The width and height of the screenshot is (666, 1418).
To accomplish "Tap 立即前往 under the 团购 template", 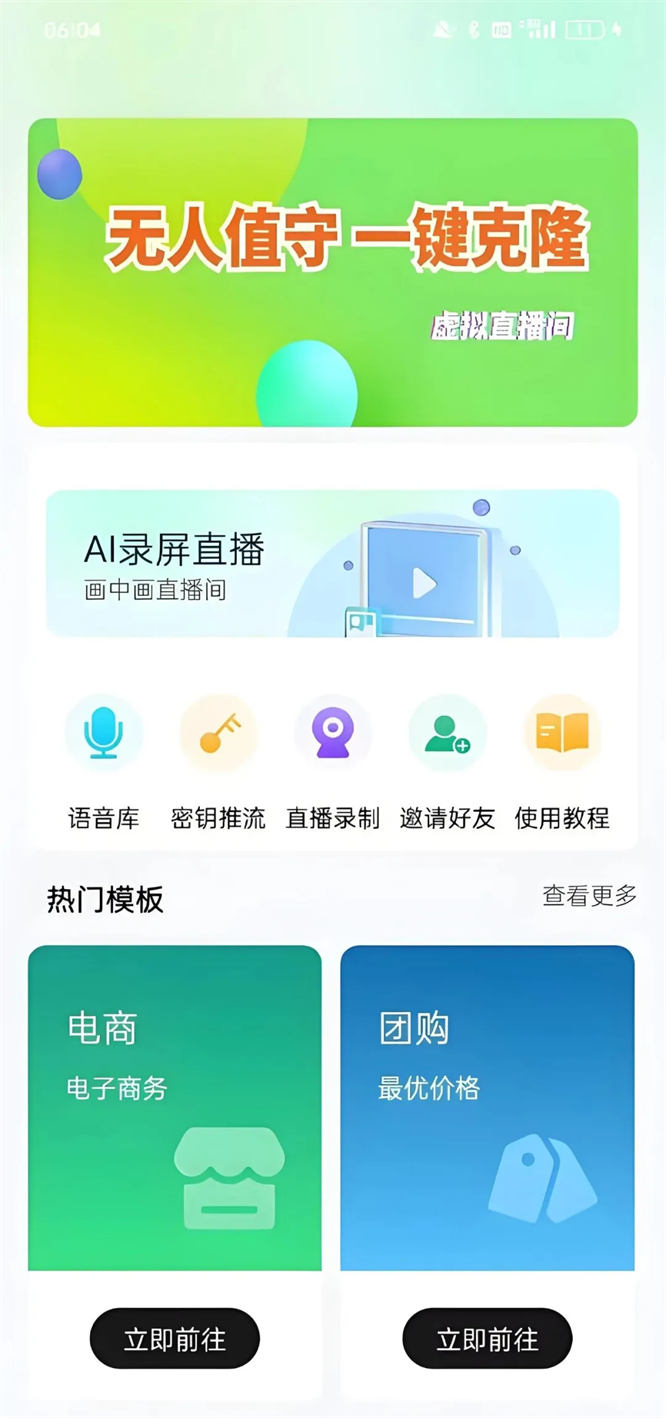I will [487, 1338].
